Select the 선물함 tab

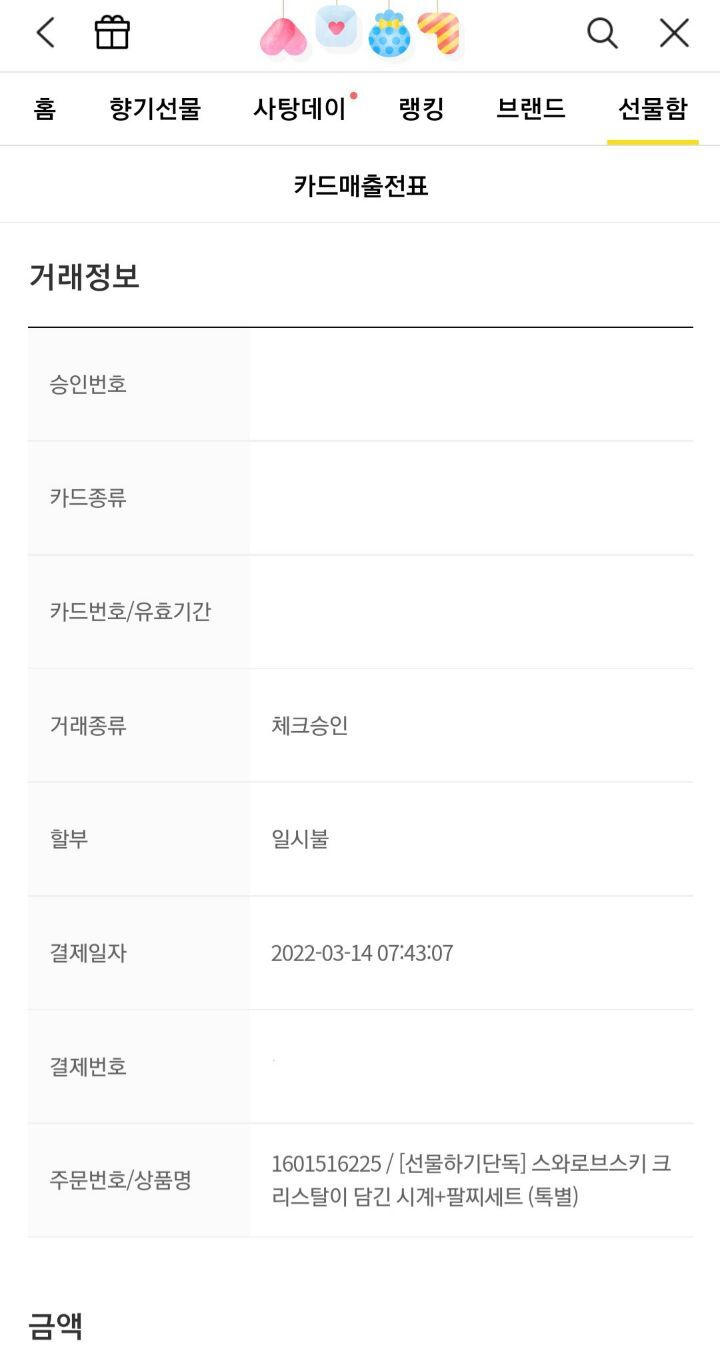coord(652,109)
